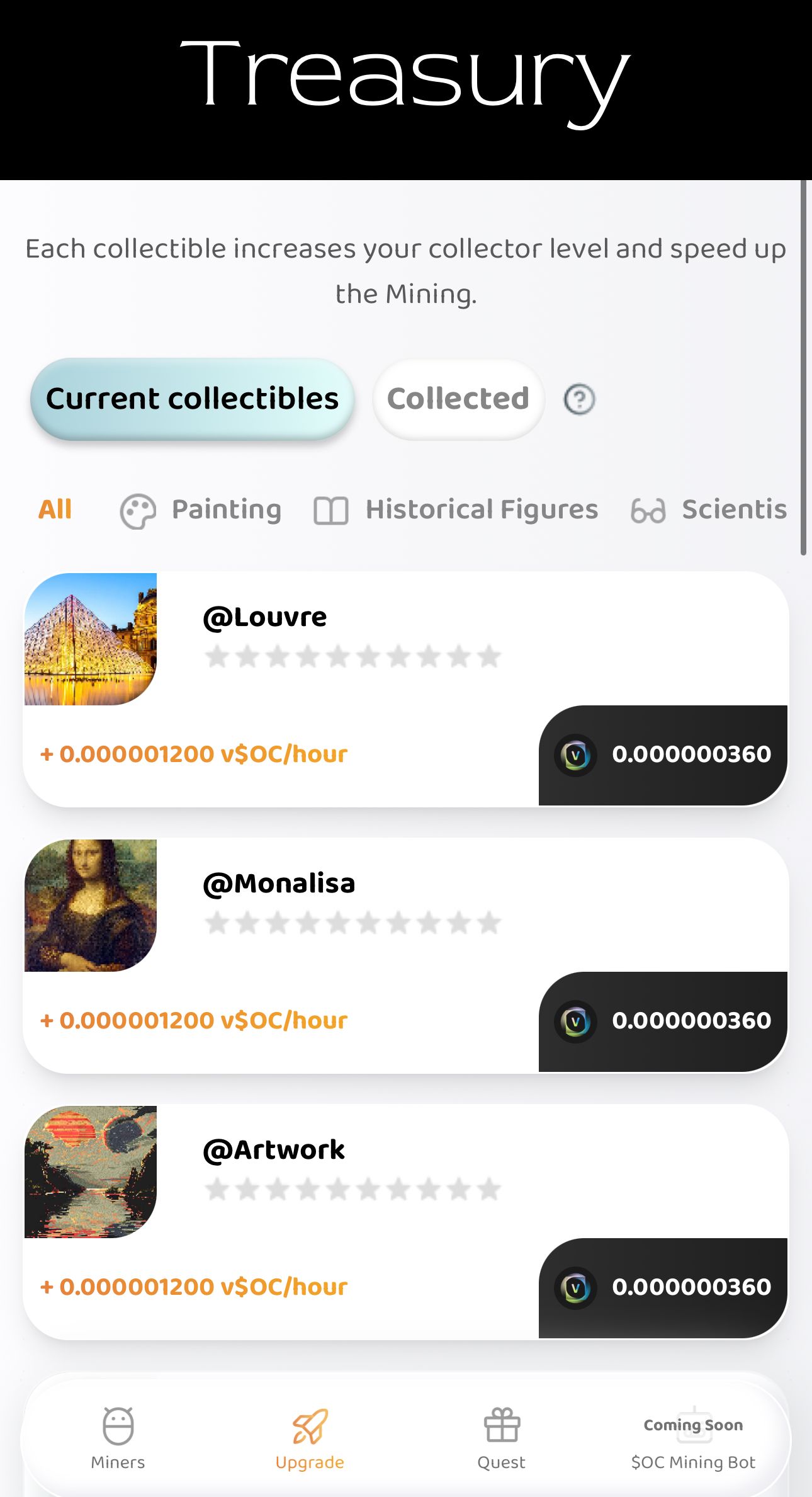This screenshot has height=1497, width=812.
Task: Click the $OC Mining Bot icon
Action: 694,1426
